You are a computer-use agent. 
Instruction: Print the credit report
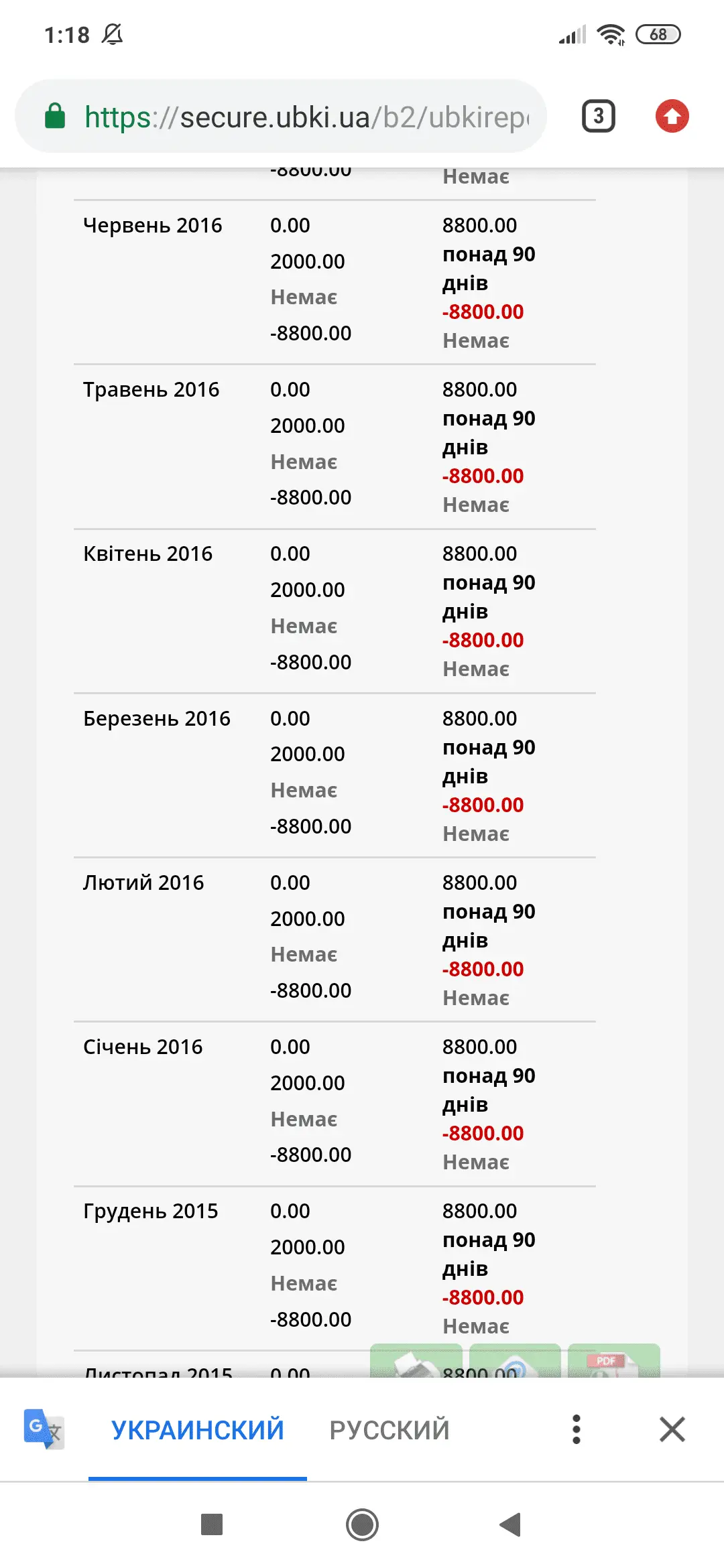click(x=416, y=1362)
